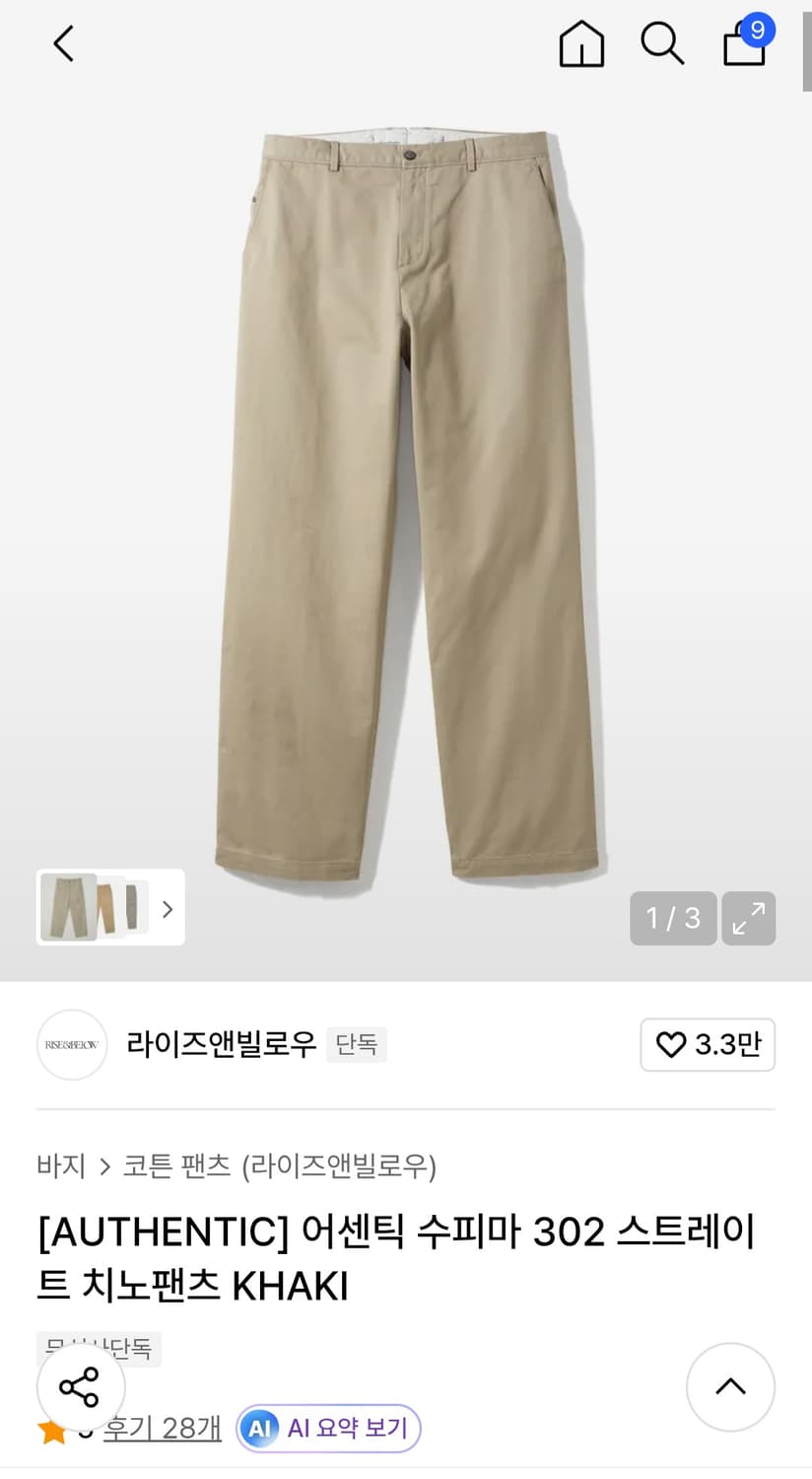This screenshot has width=812, height=1479.
Task: Open the search icon
Action: click(662, 43)
